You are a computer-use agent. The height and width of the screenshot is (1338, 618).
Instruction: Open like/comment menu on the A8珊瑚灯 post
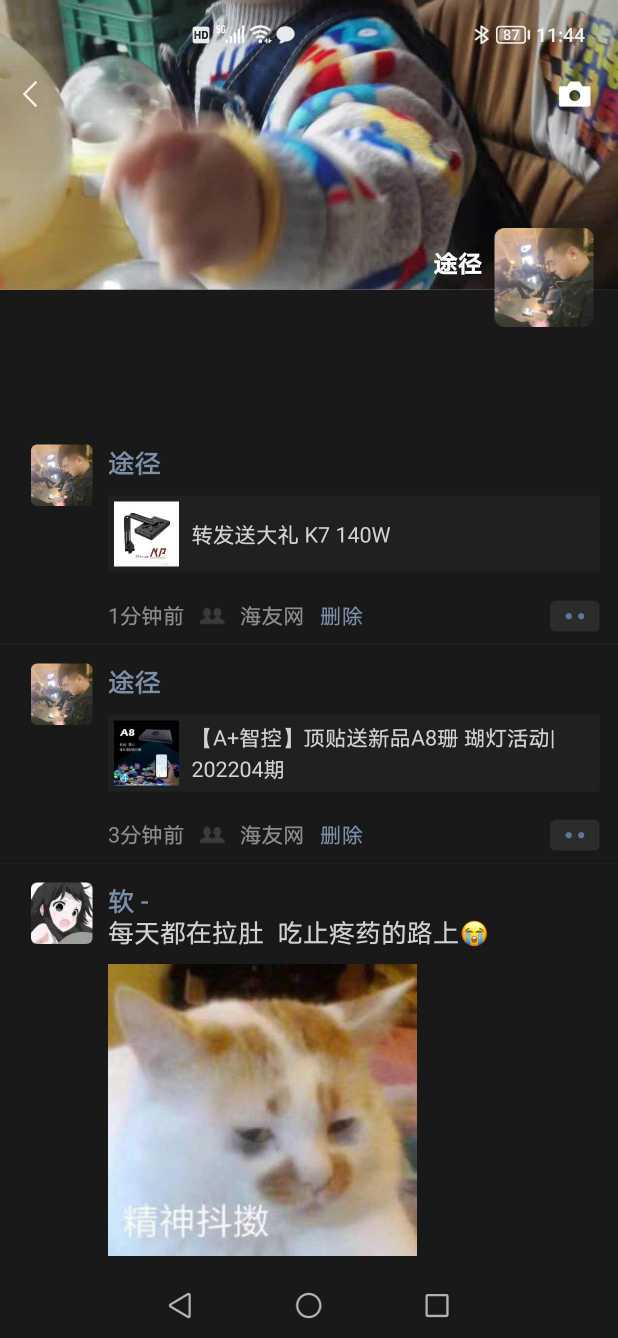[x=574, y=835]
